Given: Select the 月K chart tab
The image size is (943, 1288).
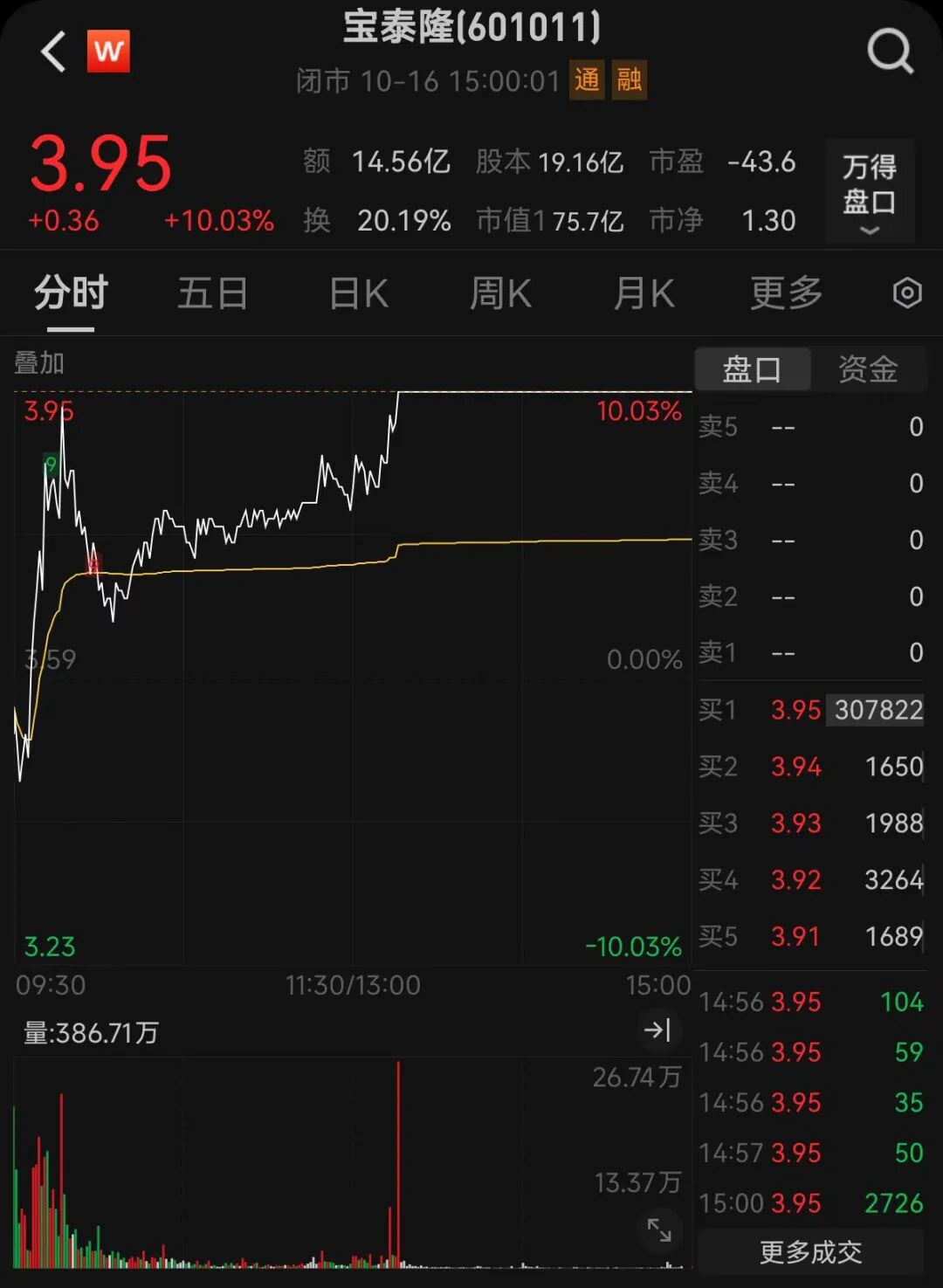Looking at the screenshot, I should [644, 293].
